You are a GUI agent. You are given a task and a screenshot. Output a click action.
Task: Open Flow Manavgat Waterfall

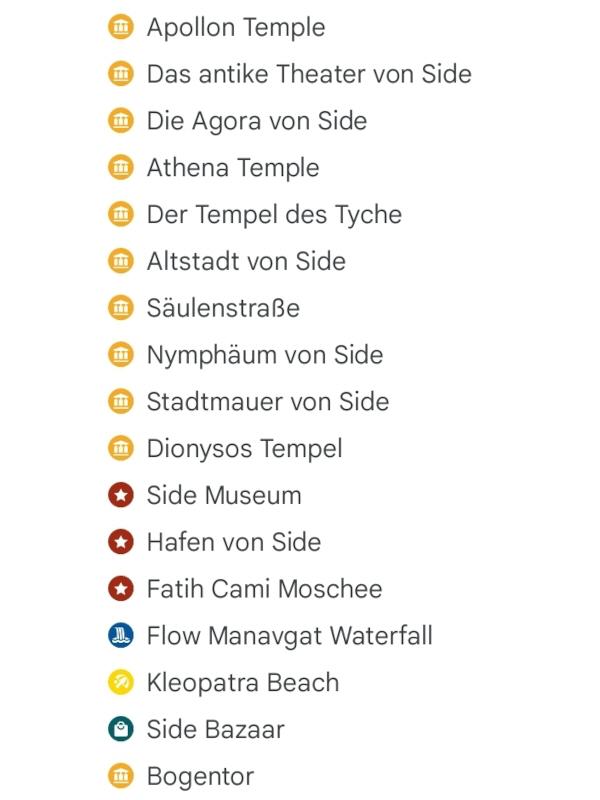(x=289, y=636)
